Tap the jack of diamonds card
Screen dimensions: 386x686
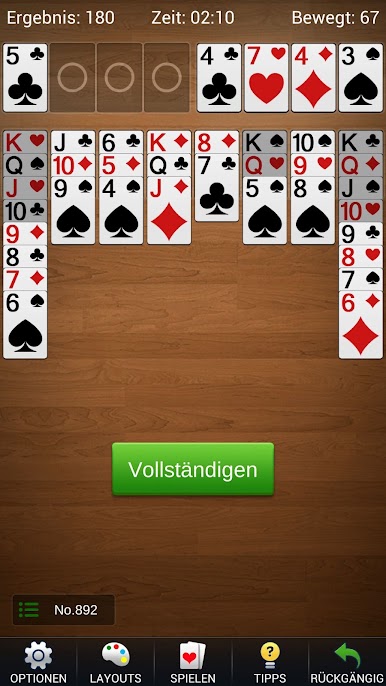[169, 210]
